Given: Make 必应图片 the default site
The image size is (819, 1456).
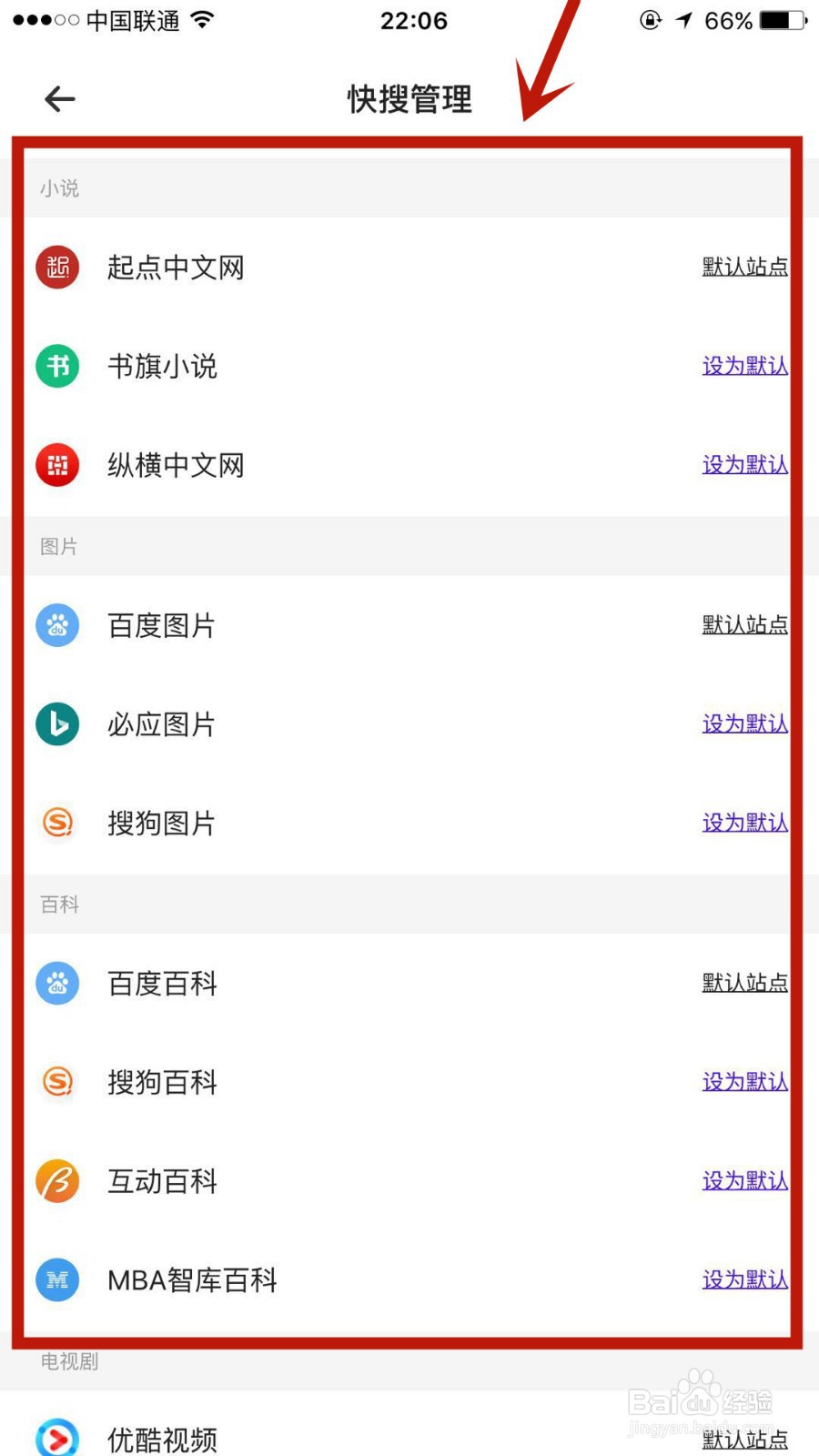Looking at the screenshot, I should (744, 724).
